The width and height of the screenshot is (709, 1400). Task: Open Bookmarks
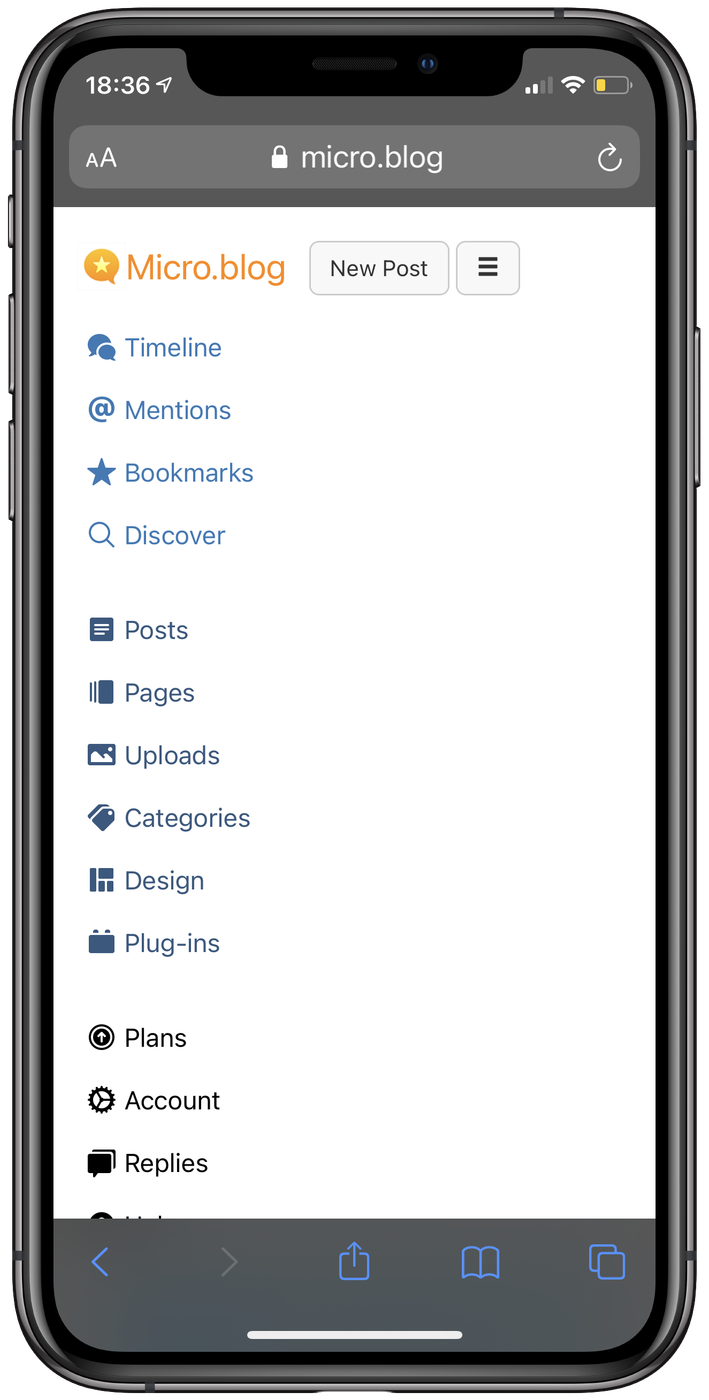(x=188, y=473)
